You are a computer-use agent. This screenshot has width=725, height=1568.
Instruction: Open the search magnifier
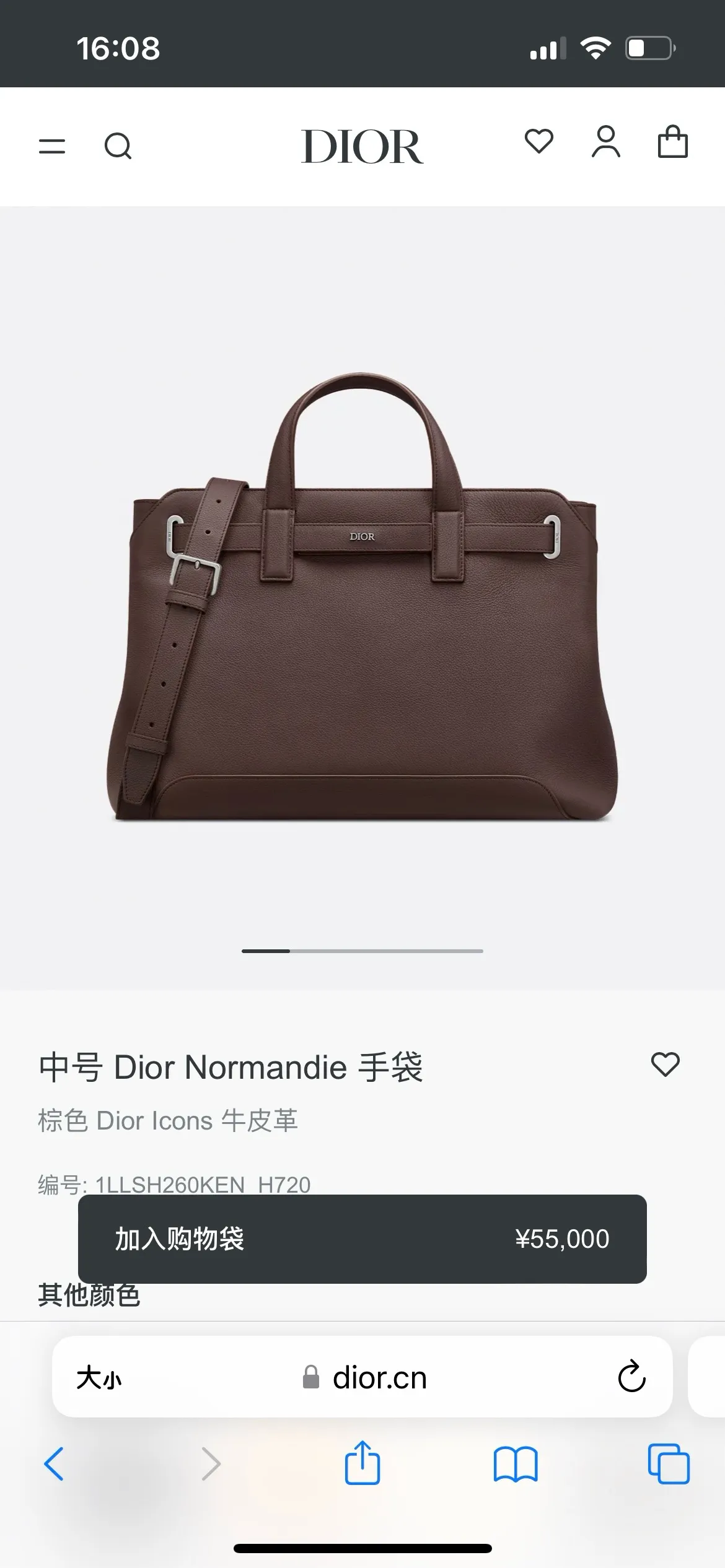(118, 147)
